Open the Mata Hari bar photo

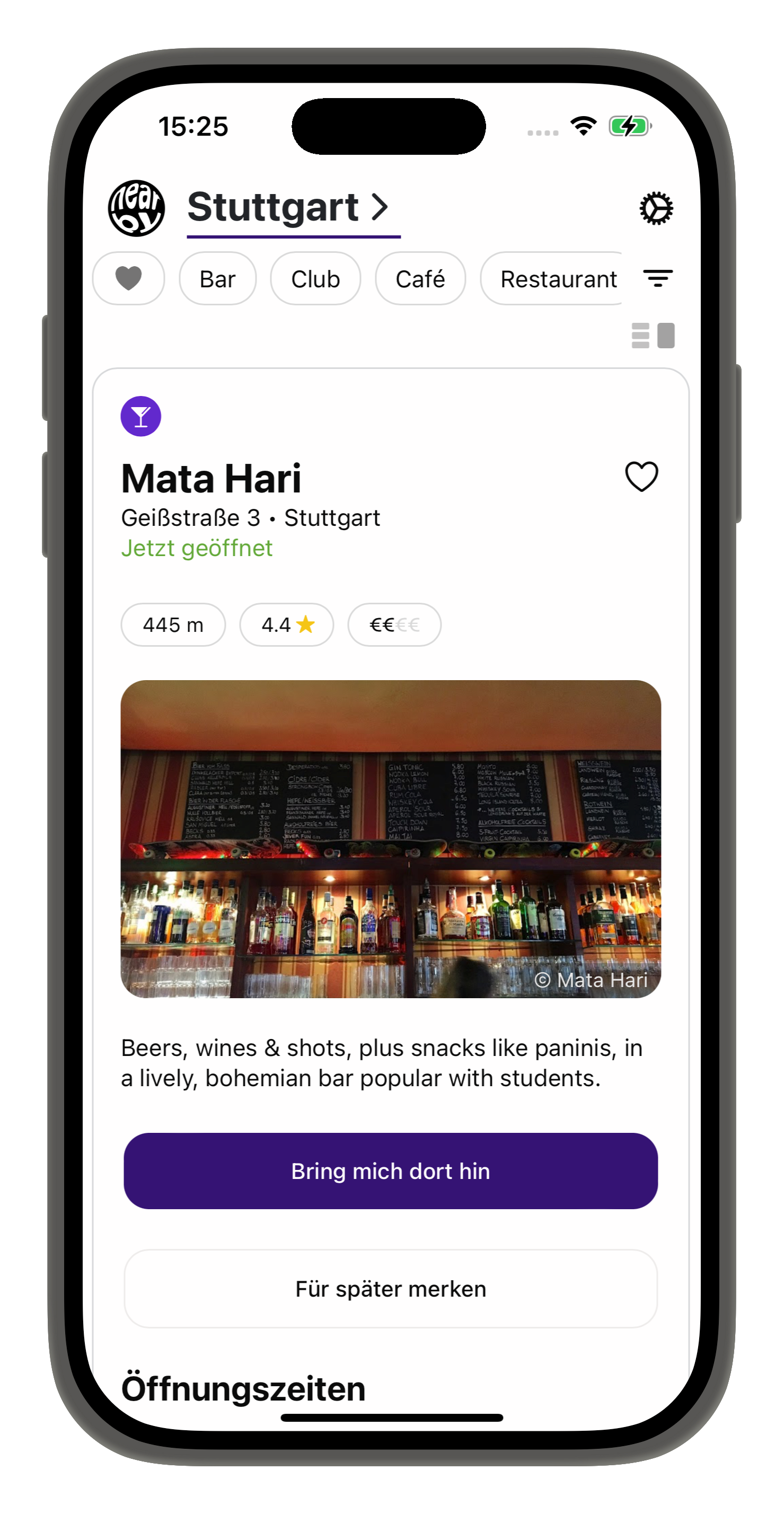[391, 839]
